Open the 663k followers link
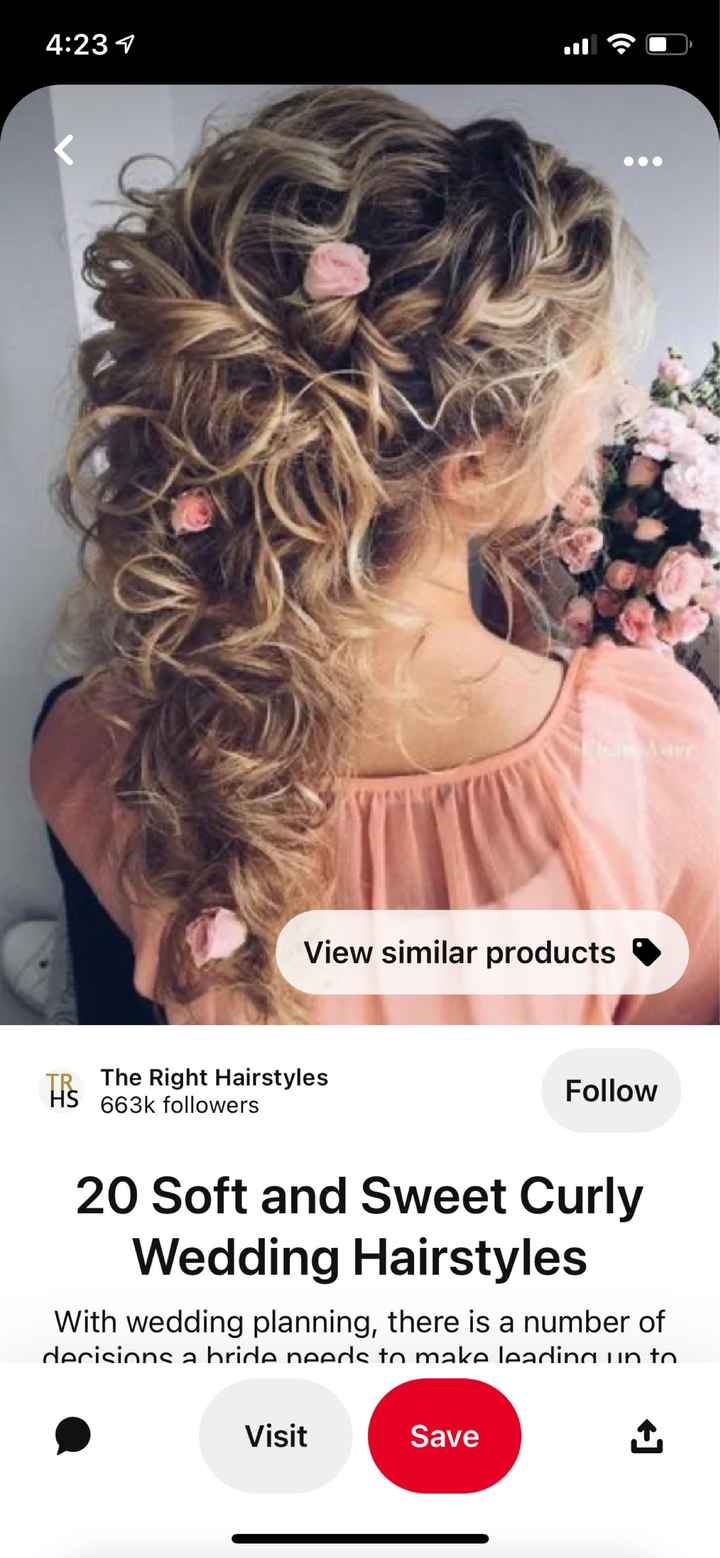Screen dimensions: 720x1558 click(180, 1105)
